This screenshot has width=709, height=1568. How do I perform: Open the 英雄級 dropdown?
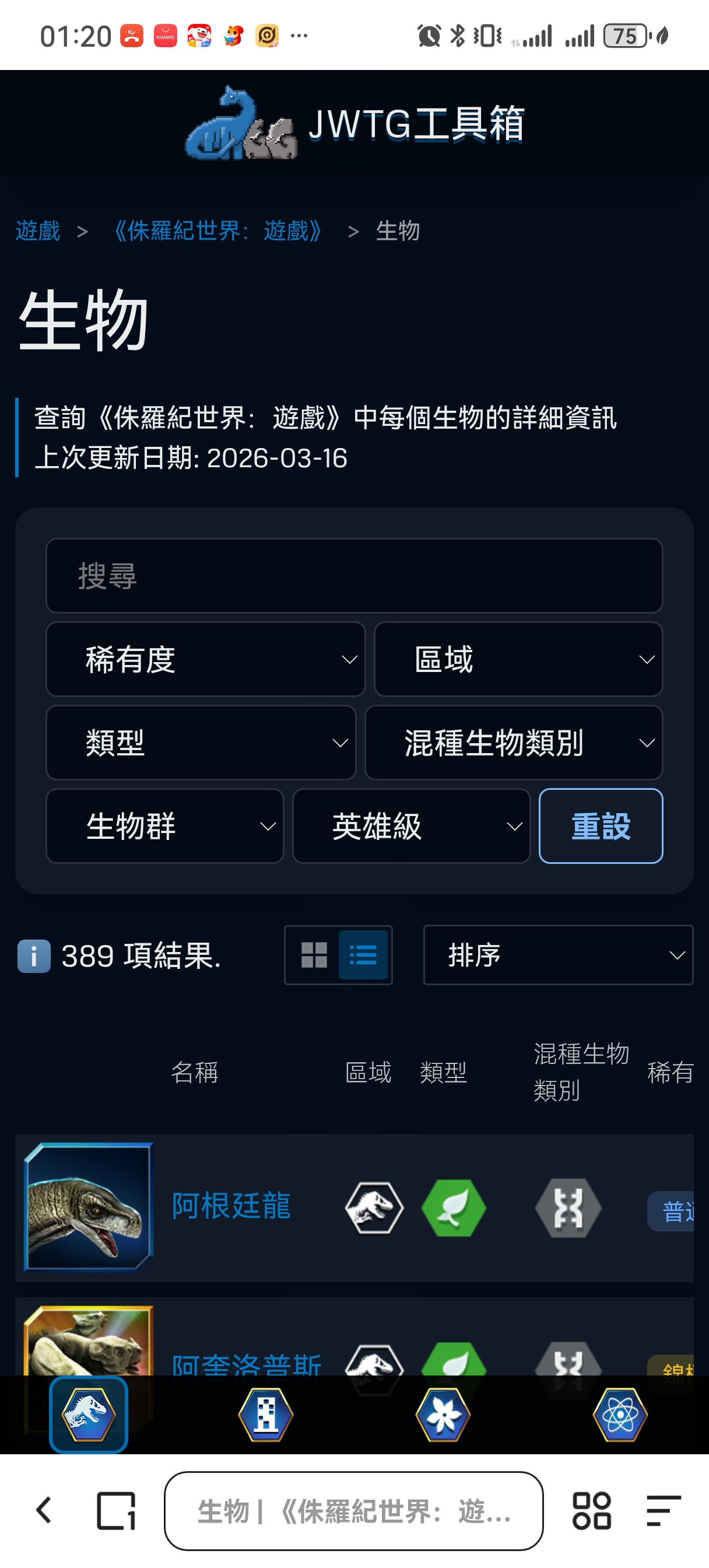pyautogui.click(x=411, y=826)
